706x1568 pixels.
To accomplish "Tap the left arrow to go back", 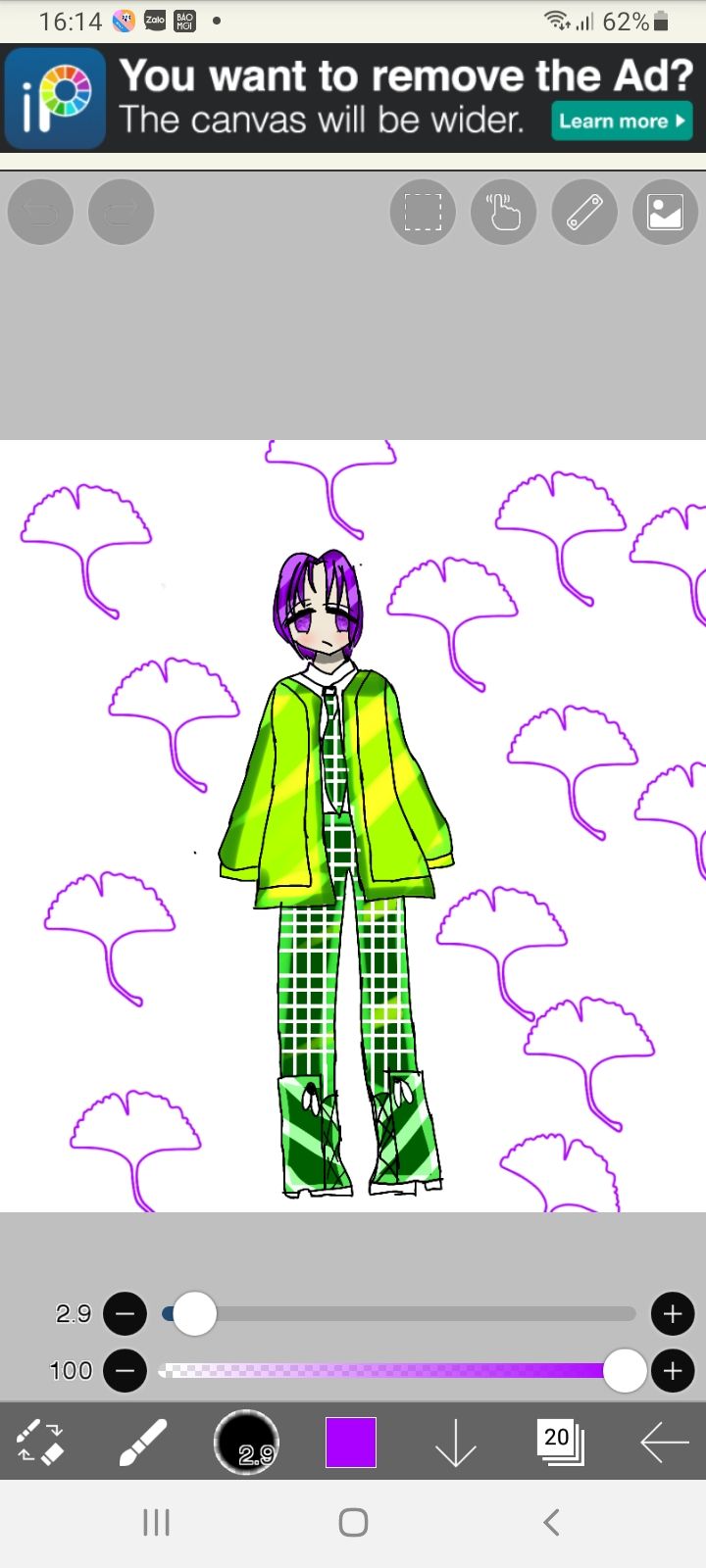I will pos(664,1442).
